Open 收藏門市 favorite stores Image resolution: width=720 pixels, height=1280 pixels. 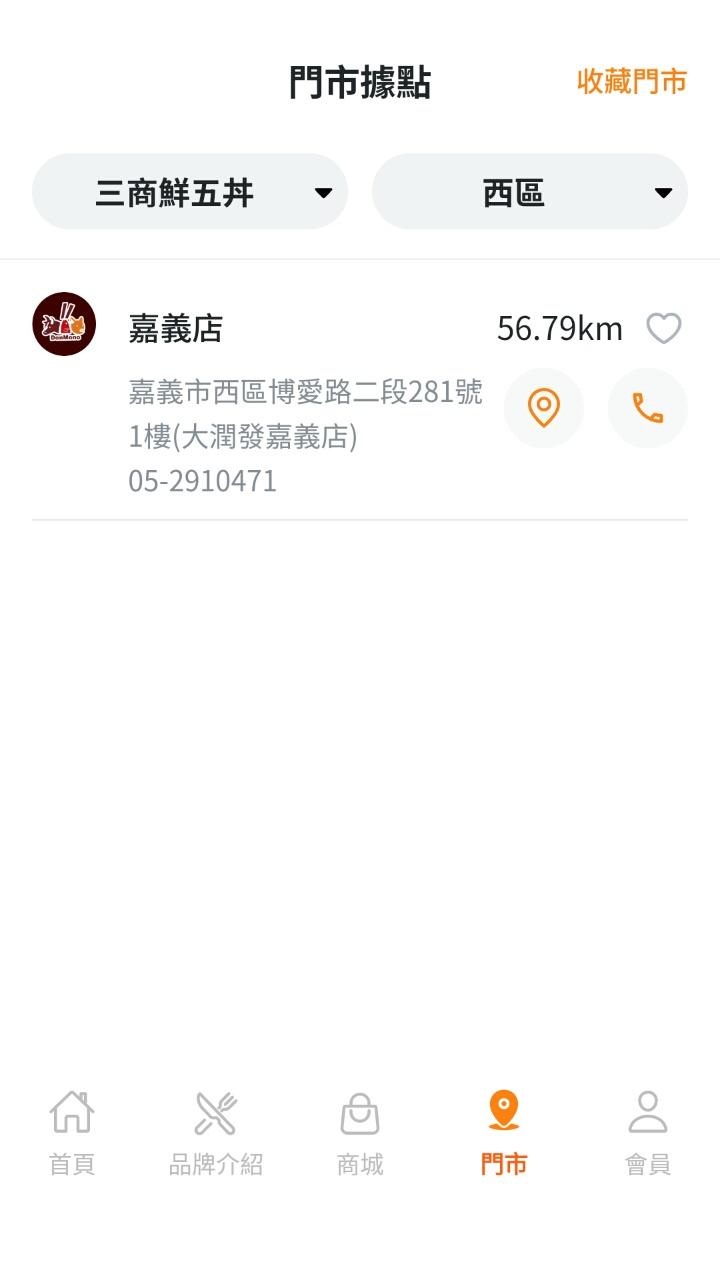632,82
